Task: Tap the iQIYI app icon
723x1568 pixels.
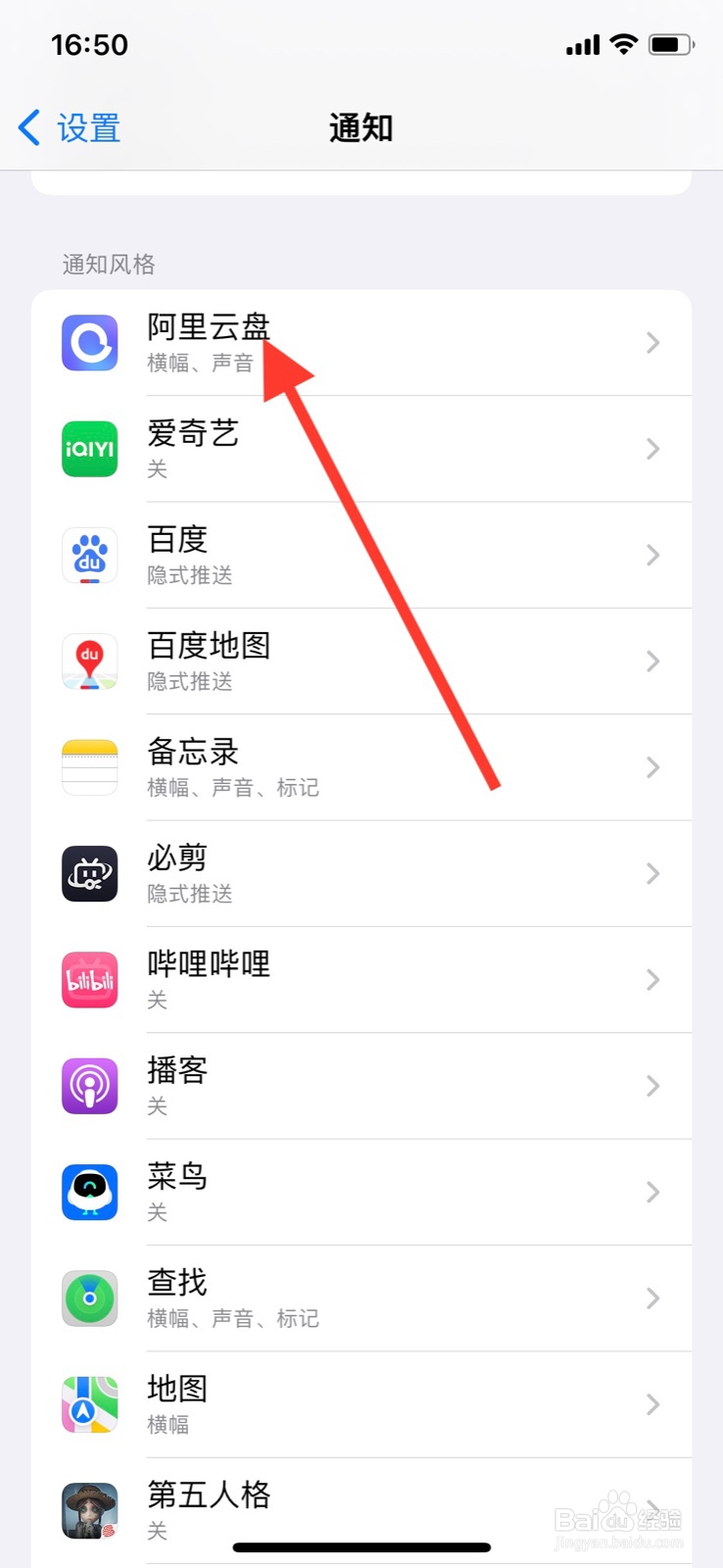Action: click(x=89, y=449)
